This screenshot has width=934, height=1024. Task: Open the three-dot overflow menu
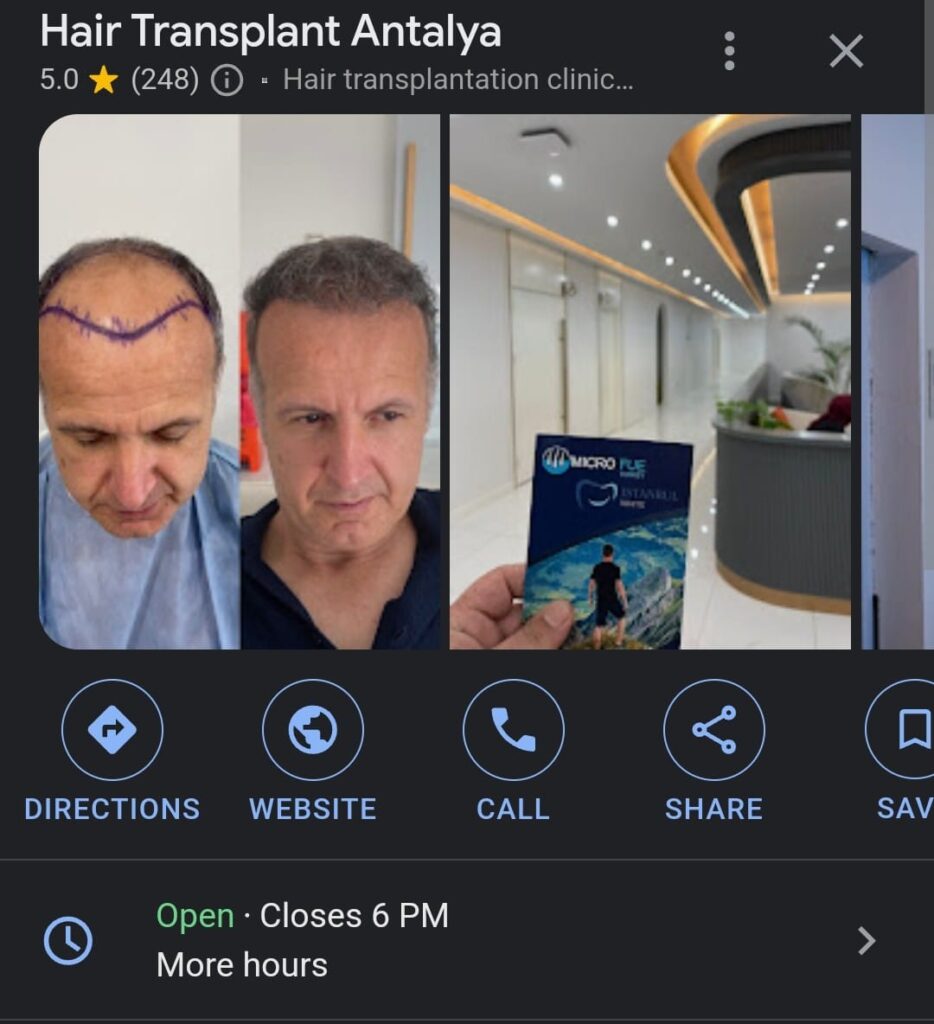(730, 51)
